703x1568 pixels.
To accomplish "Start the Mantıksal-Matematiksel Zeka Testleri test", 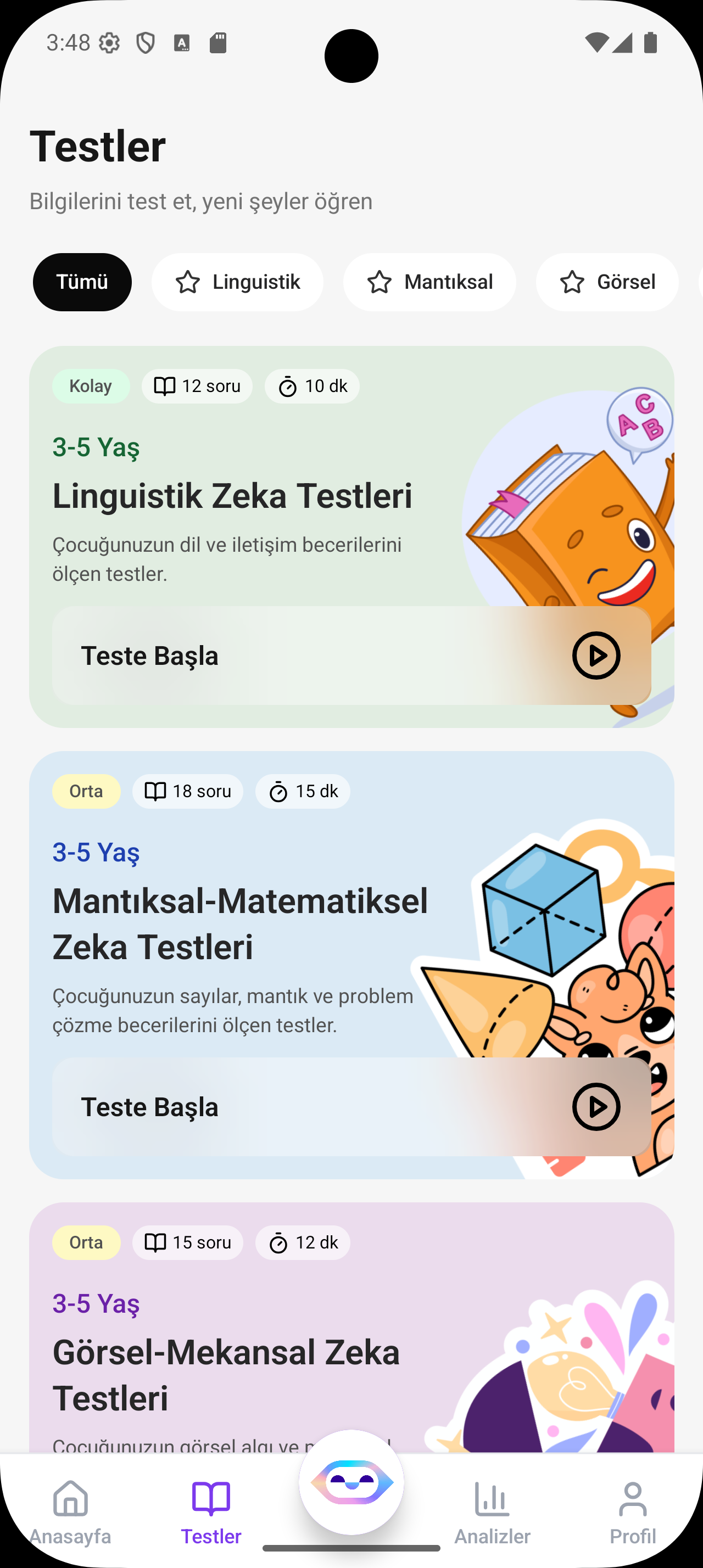I will pos(351,1107).
